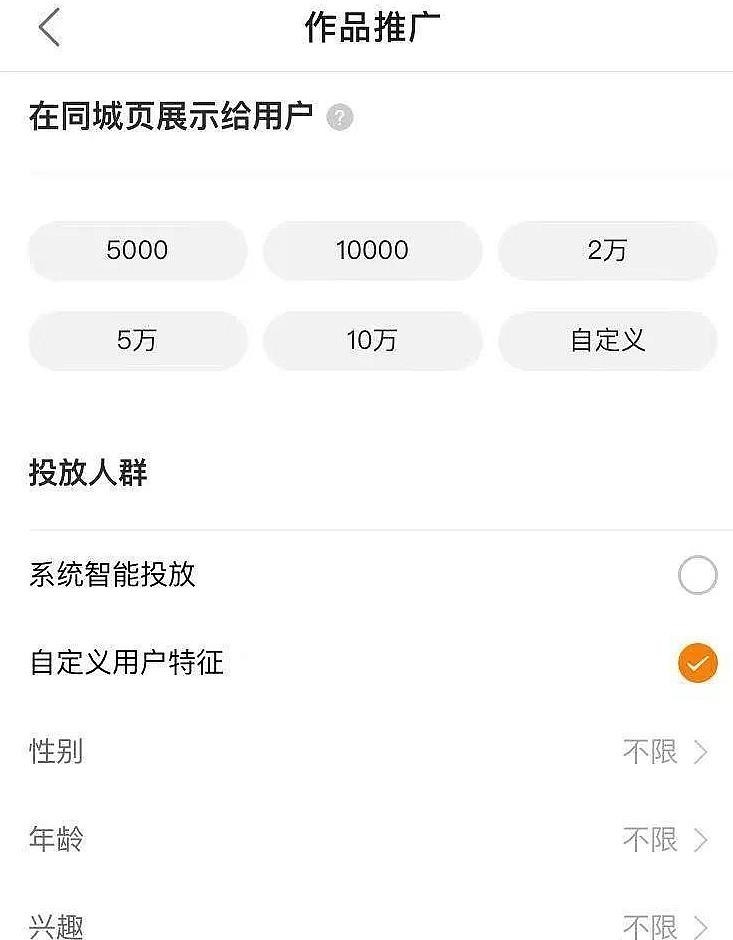
Task: Enable 系统智能投放 radio option
Action: coord(697,576)
